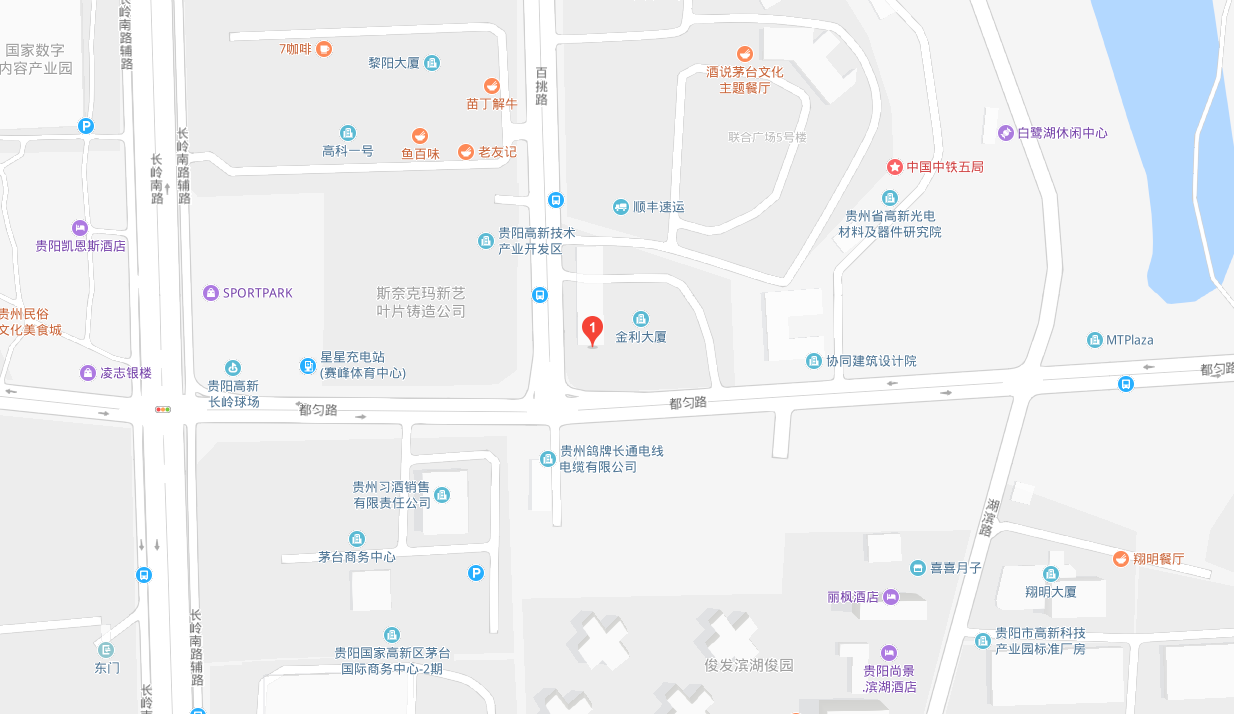
Task: Select the 翔明餐厅 restaurant marker
Action: coord(1121,559)
